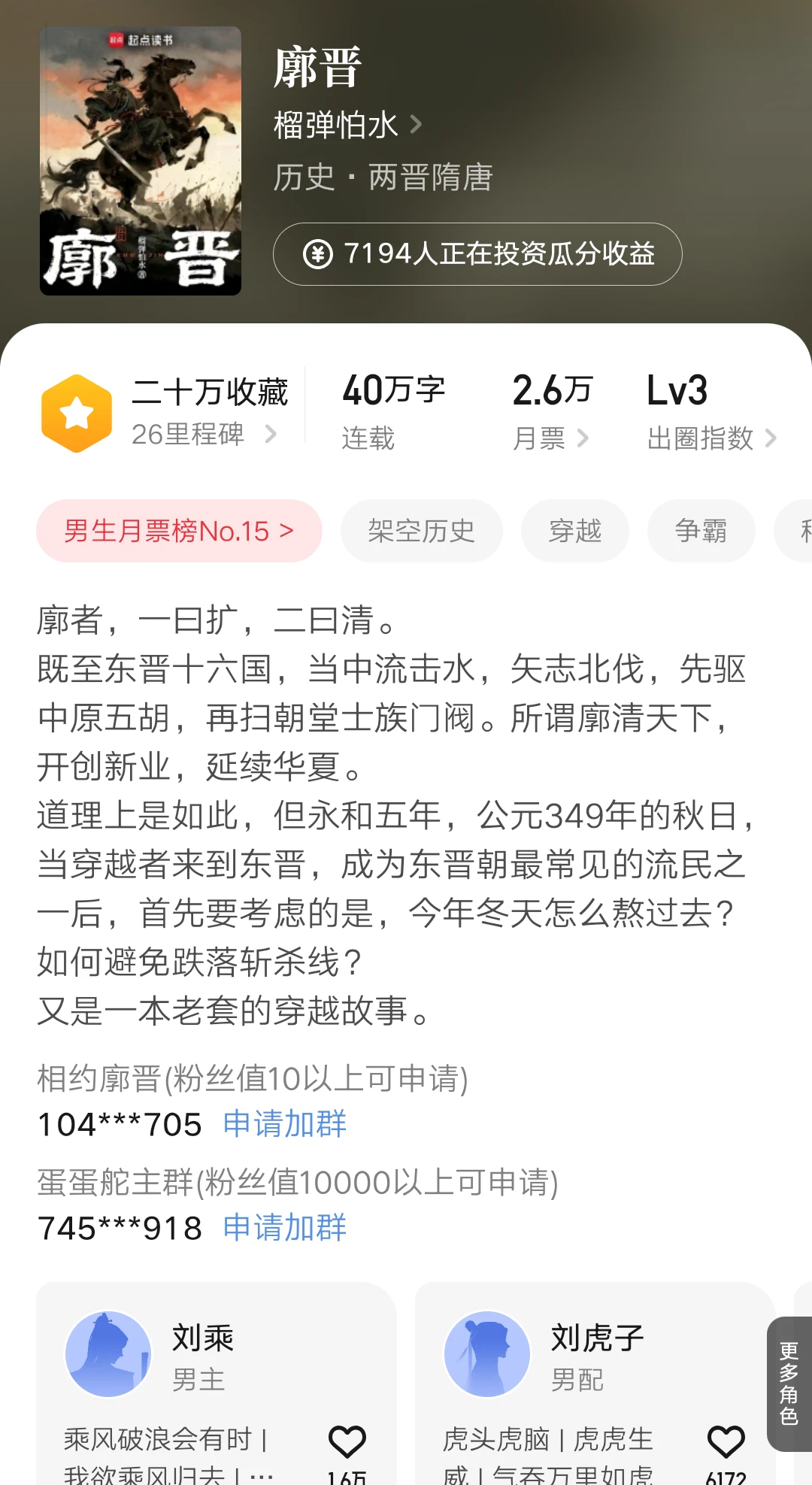812x1485 pixels.
Task: Click the ¥ coin icon on investment banner
Action: tap(319, 254)
